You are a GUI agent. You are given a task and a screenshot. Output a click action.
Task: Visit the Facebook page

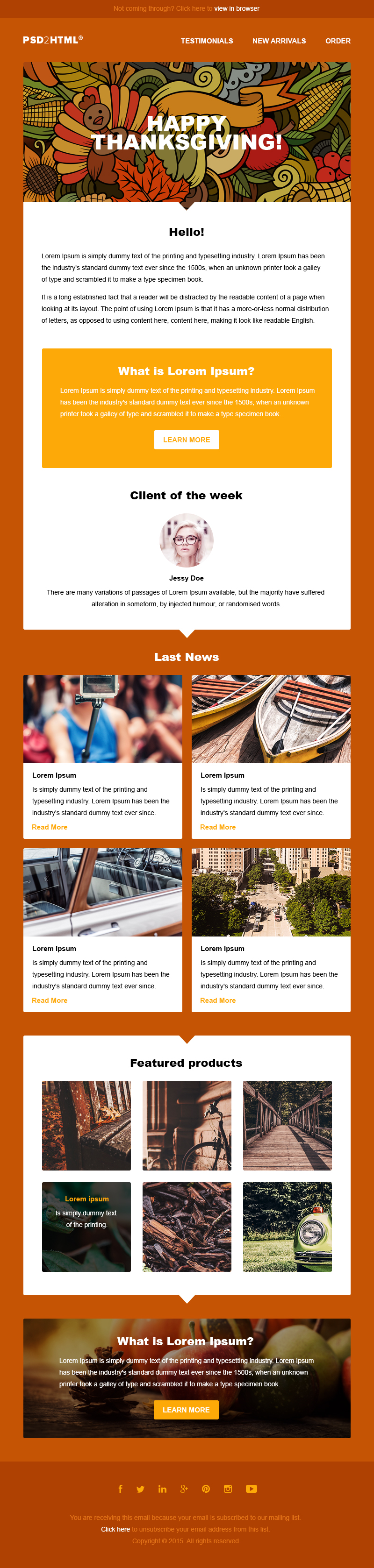[121, 1489]
